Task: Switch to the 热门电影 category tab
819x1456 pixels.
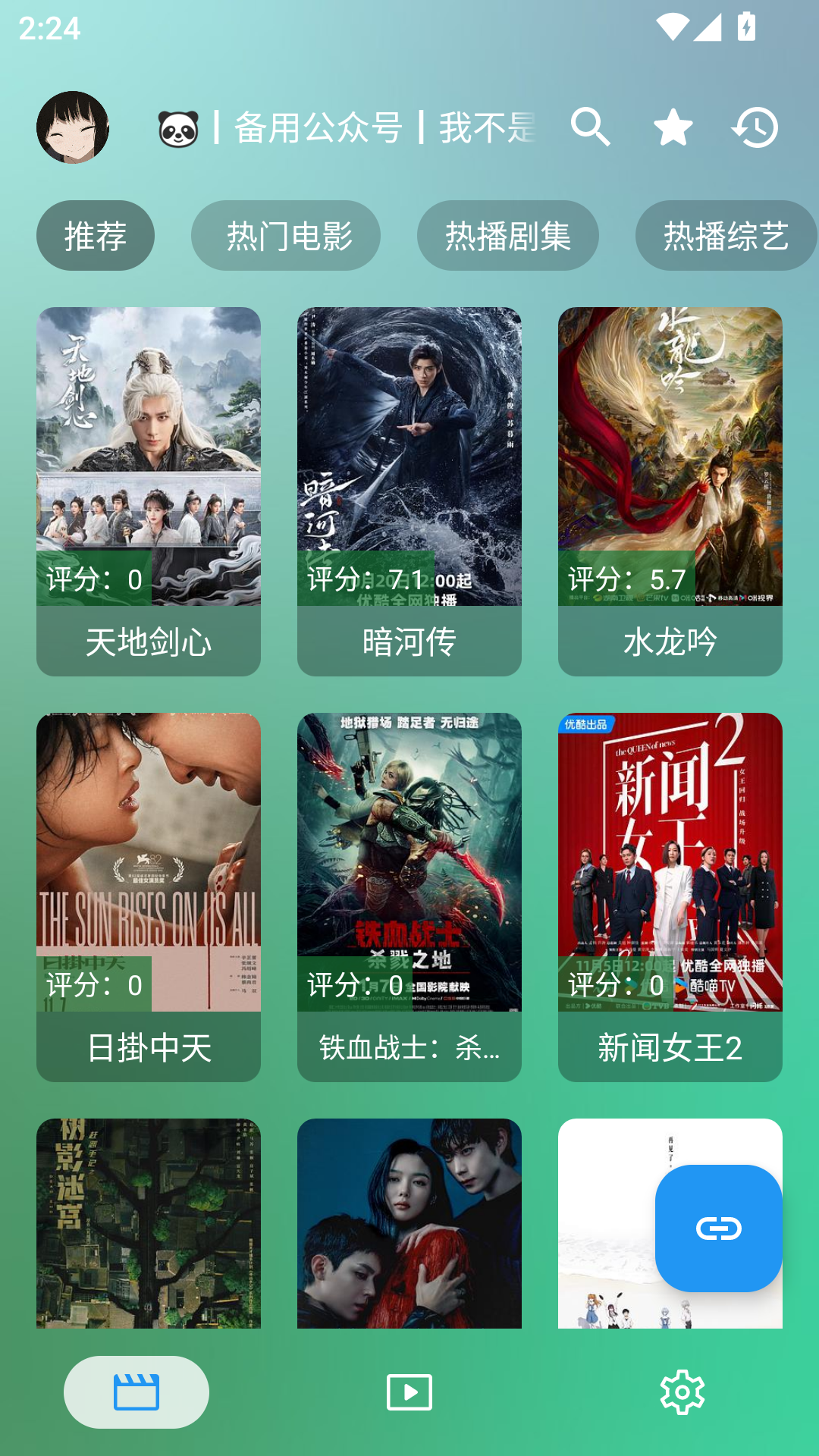Action: pyautogui.click(x=289, y=235)
